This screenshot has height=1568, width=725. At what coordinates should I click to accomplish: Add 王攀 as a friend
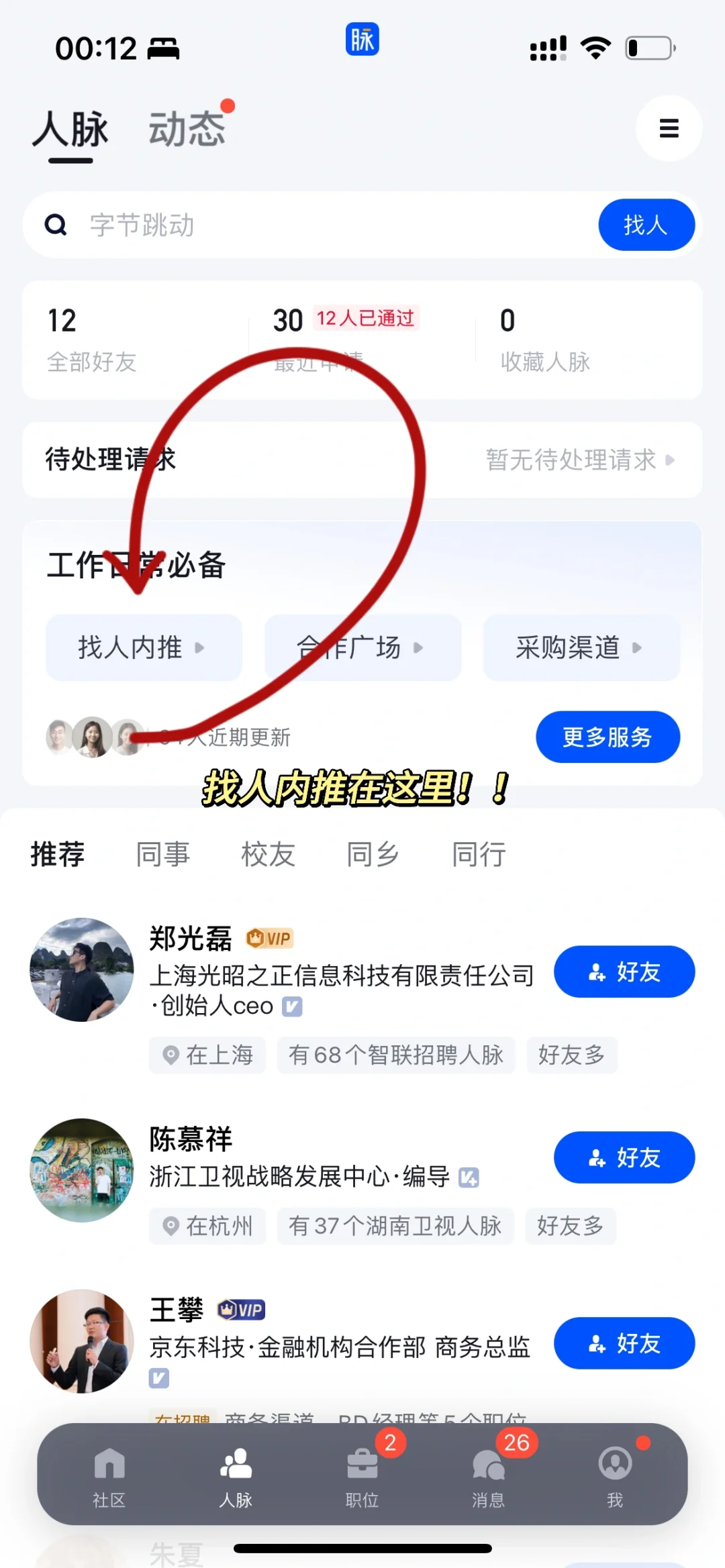click(x=624, y=1343)
